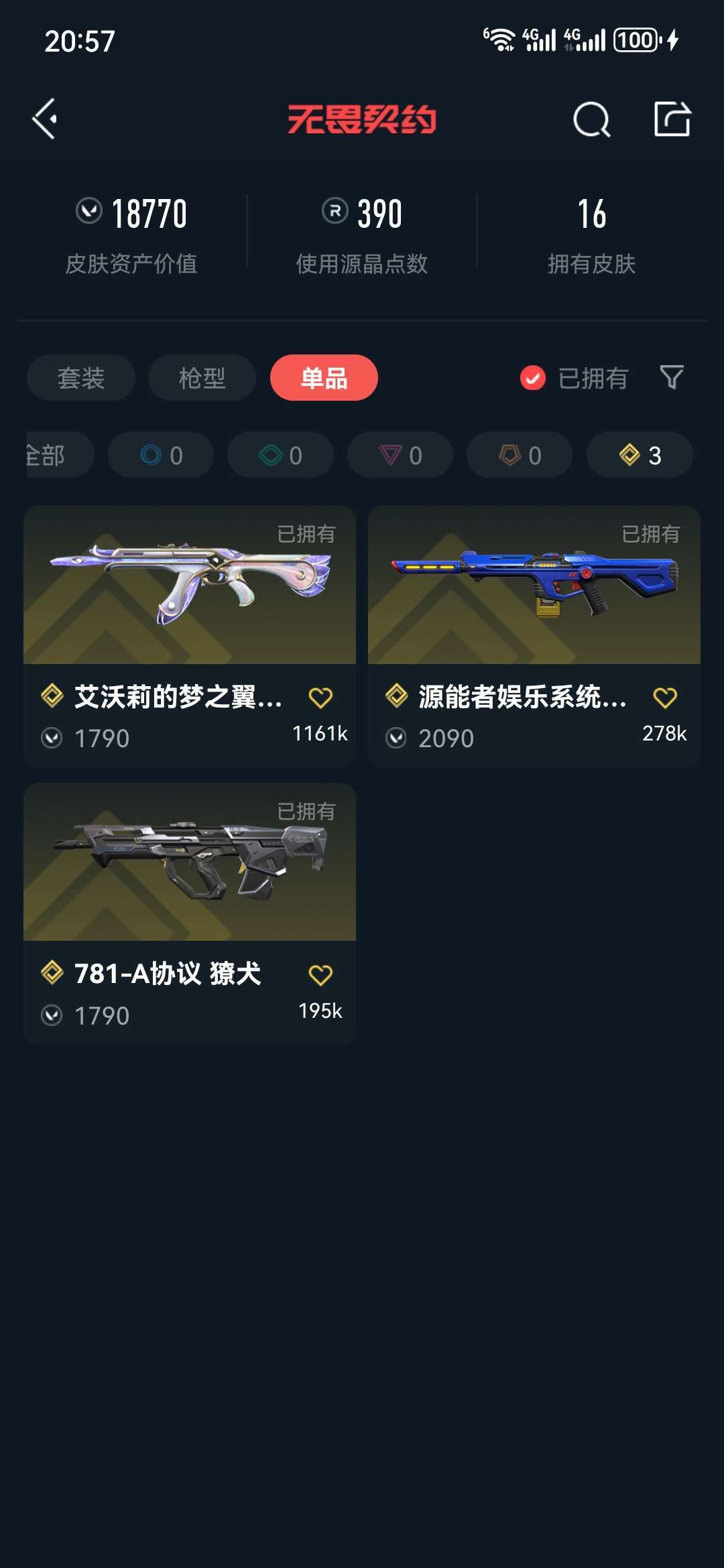This screenshot has width=724, height=1568.
Task: Select the 单品 tab
Action: click(x=324, y=378)
